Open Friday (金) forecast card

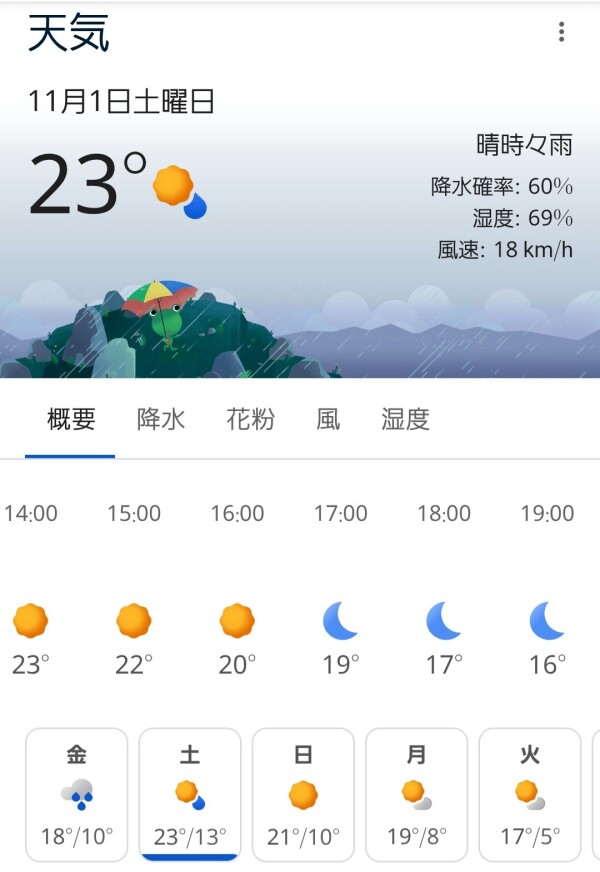pos(77,794)
